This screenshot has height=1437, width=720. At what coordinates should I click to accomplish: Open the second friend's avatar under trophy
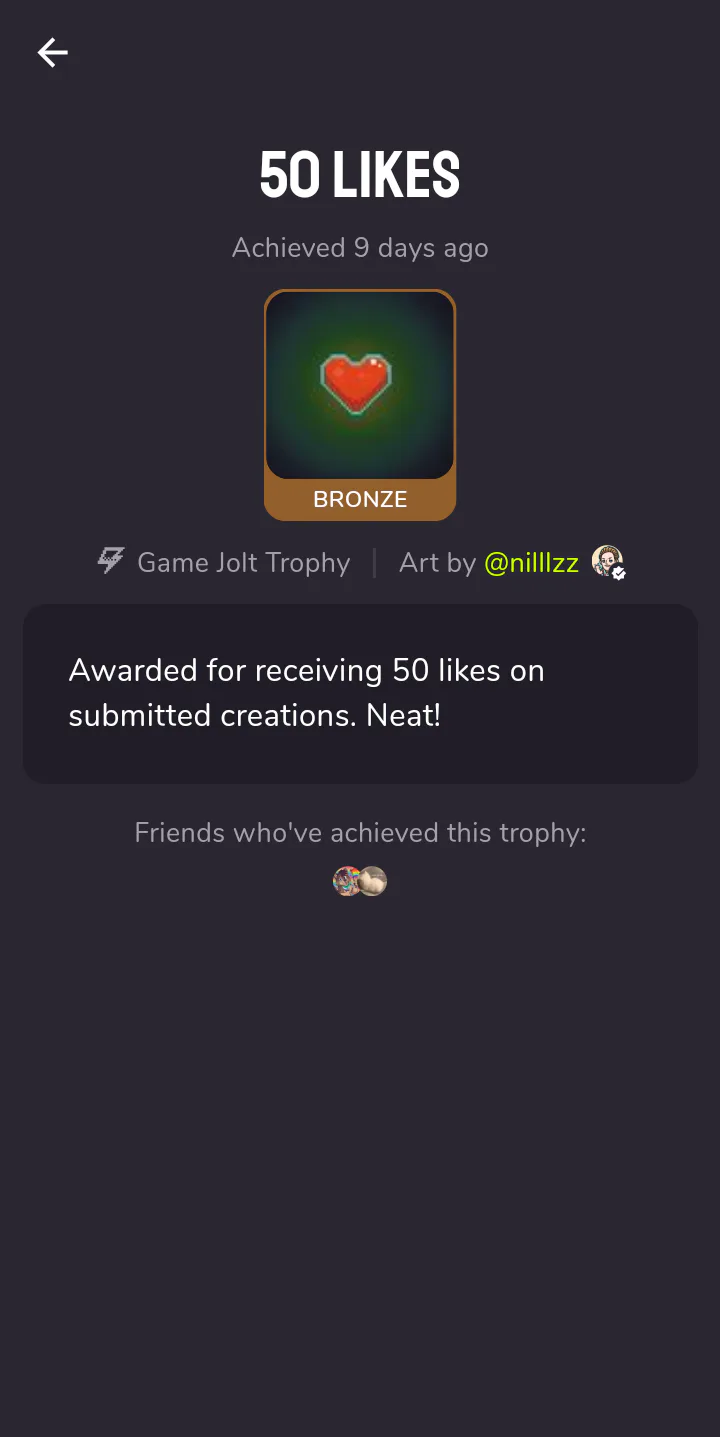(374, 881)
